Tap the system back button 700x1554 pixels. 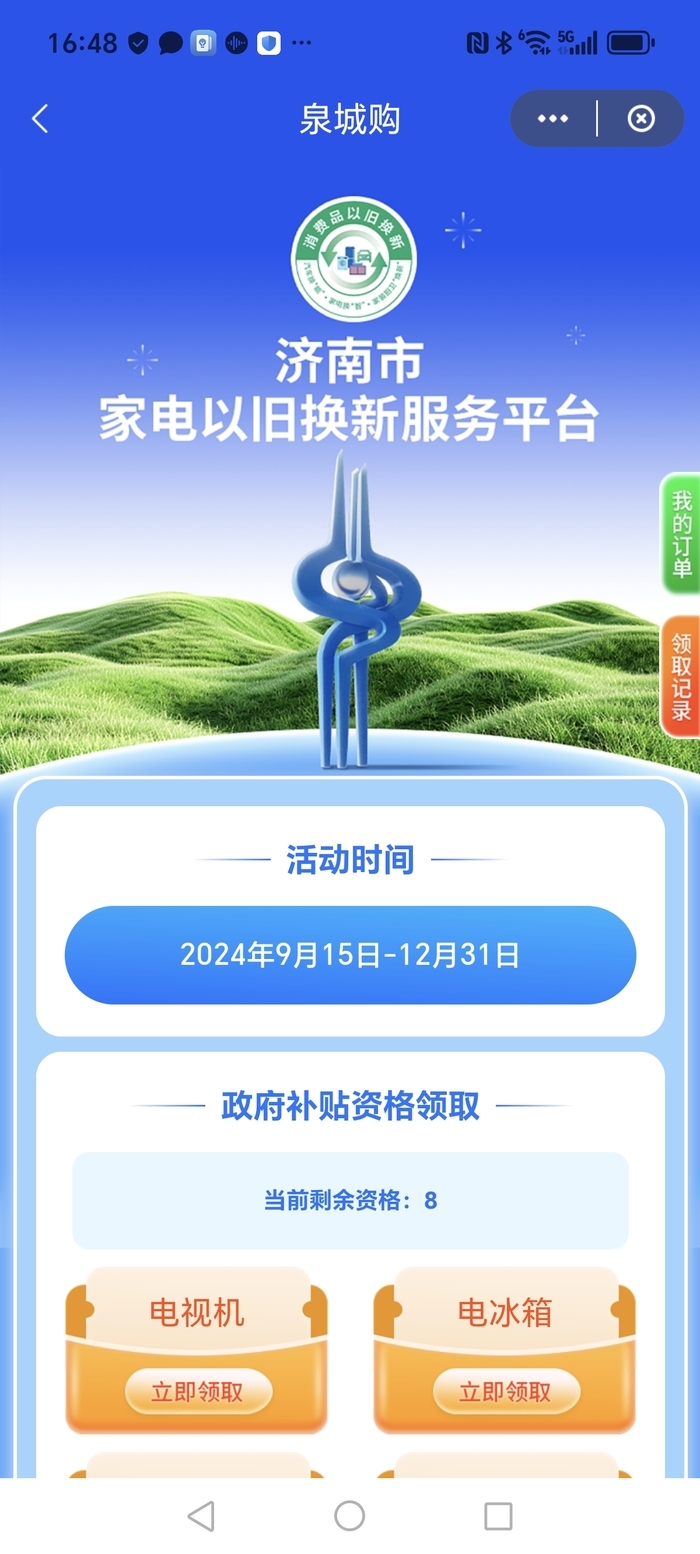[201, 1516]
